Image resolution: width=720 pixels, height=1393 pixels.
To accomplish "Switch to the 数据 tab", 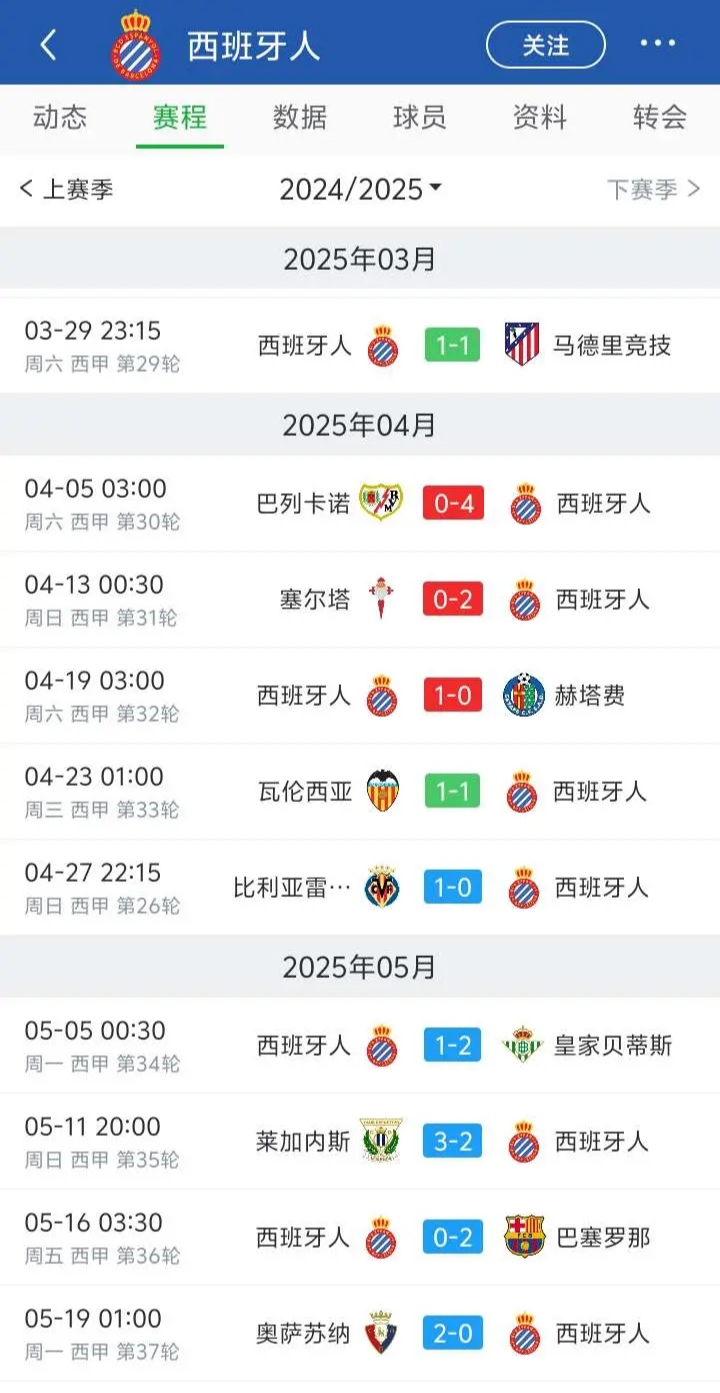I will click(x=299, y=116).
